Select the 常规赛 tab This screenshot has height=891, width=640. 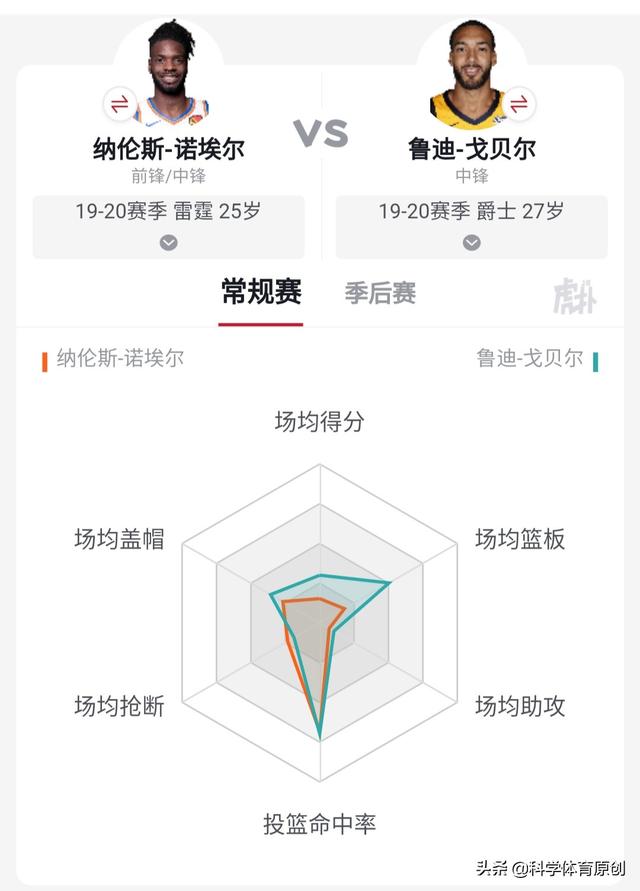click(x=261, y=293)
